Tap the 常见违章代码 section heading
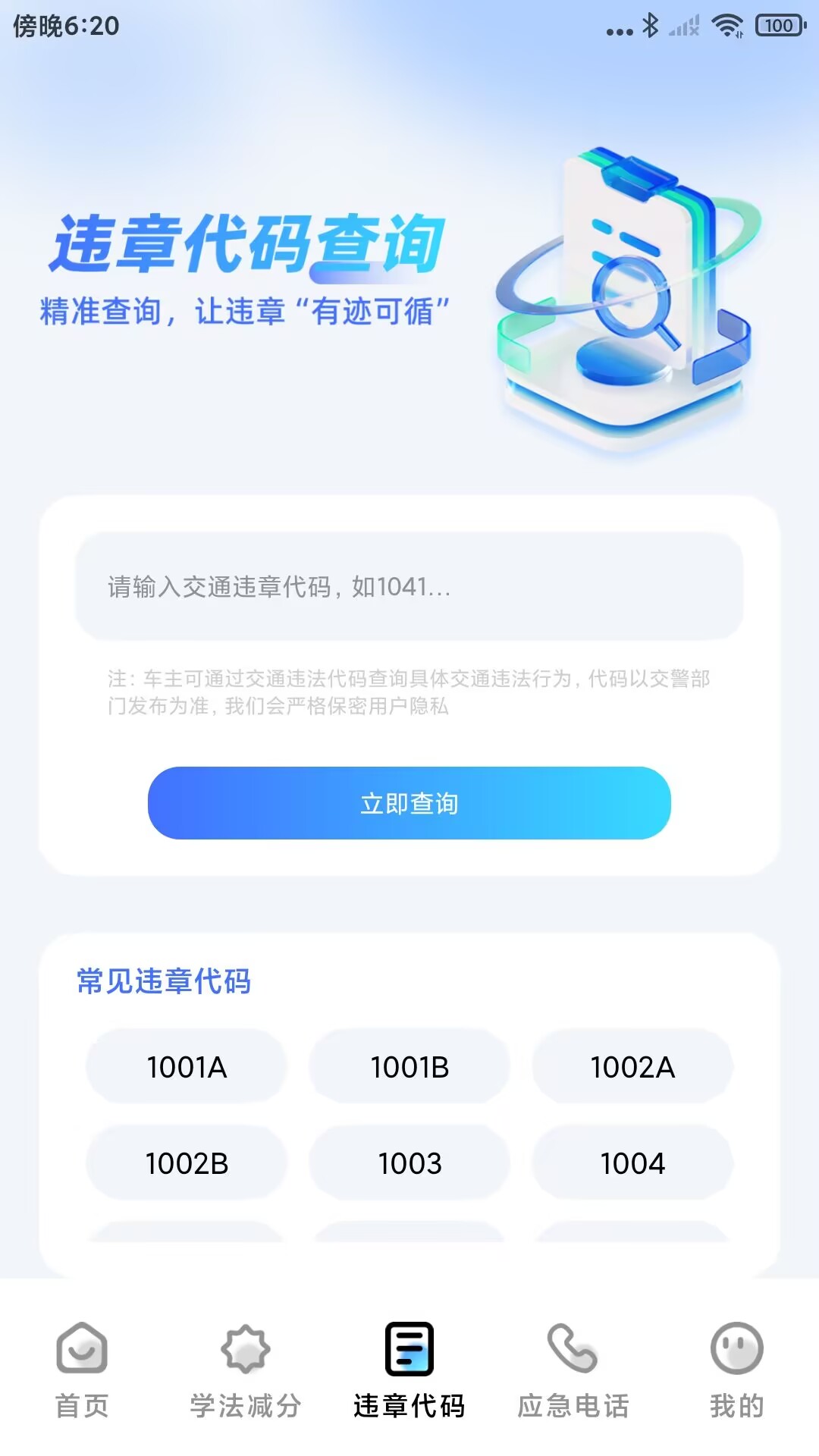Image resolution: width=819 pixels, height=1456 pixels. pos(163,981)
